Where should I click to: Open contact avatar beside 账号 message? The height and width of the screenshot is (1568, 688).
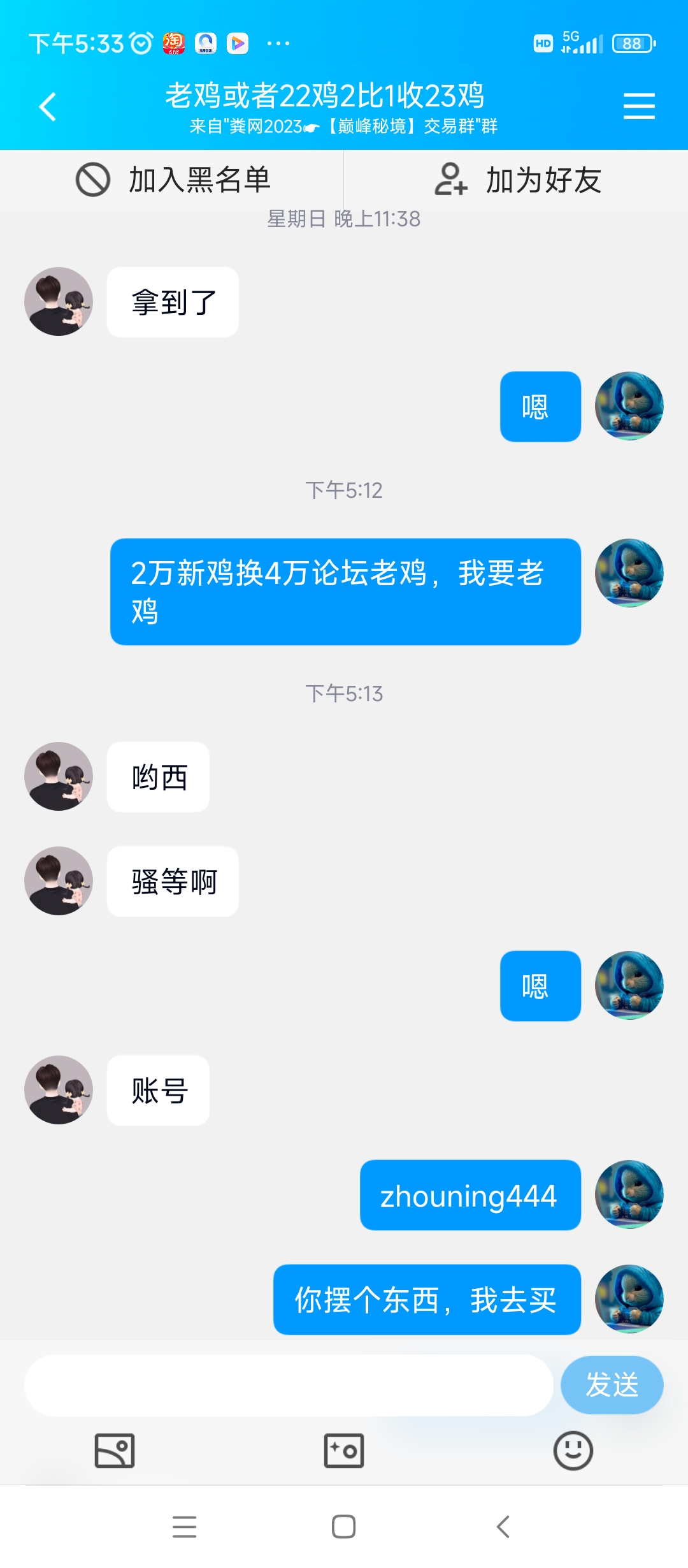point(59,1090)
